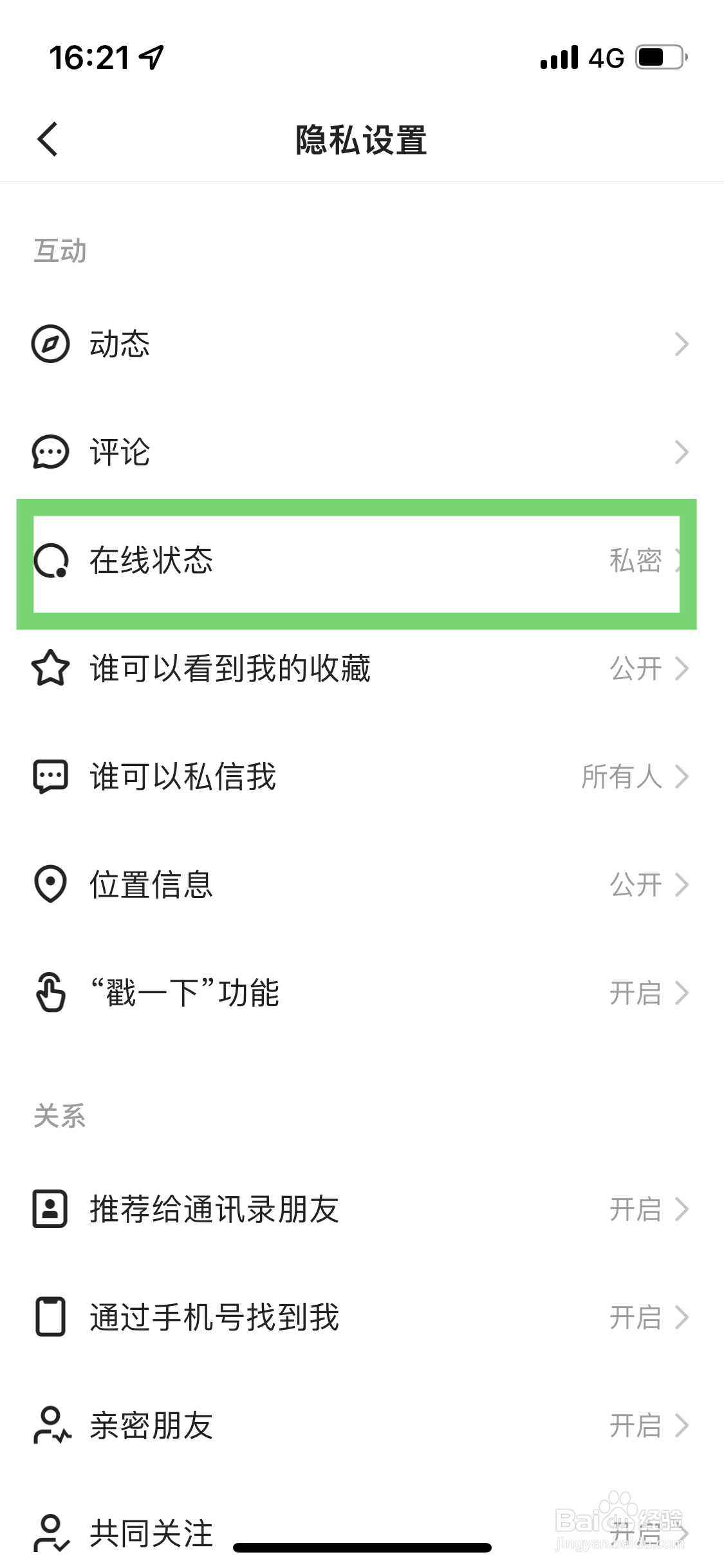
Task: Open 谁可以看到我的收藏 setting
Action: click(x=362, y=669)
